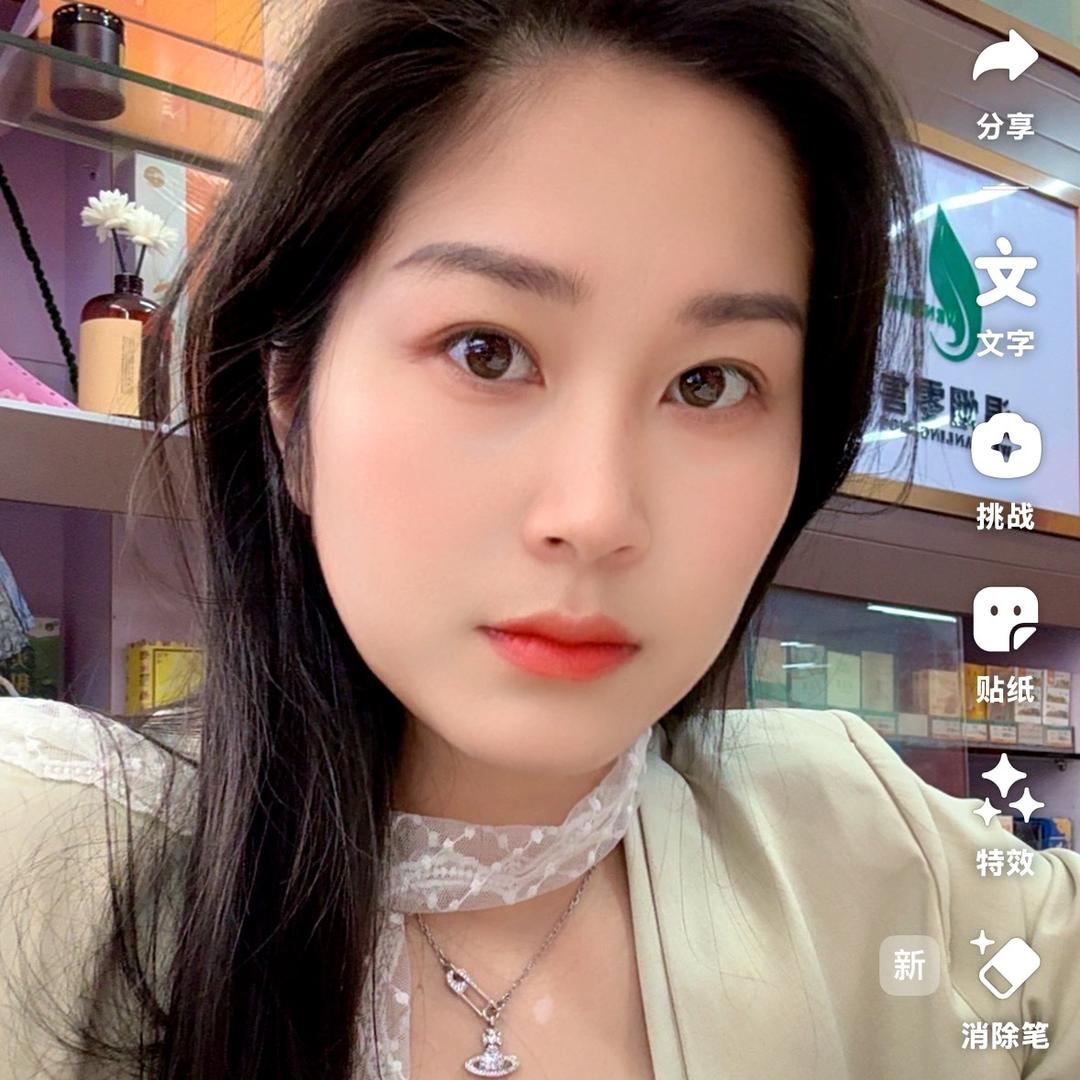
Task: Open 特效 effects panel
Action: tap(1005, 792)
